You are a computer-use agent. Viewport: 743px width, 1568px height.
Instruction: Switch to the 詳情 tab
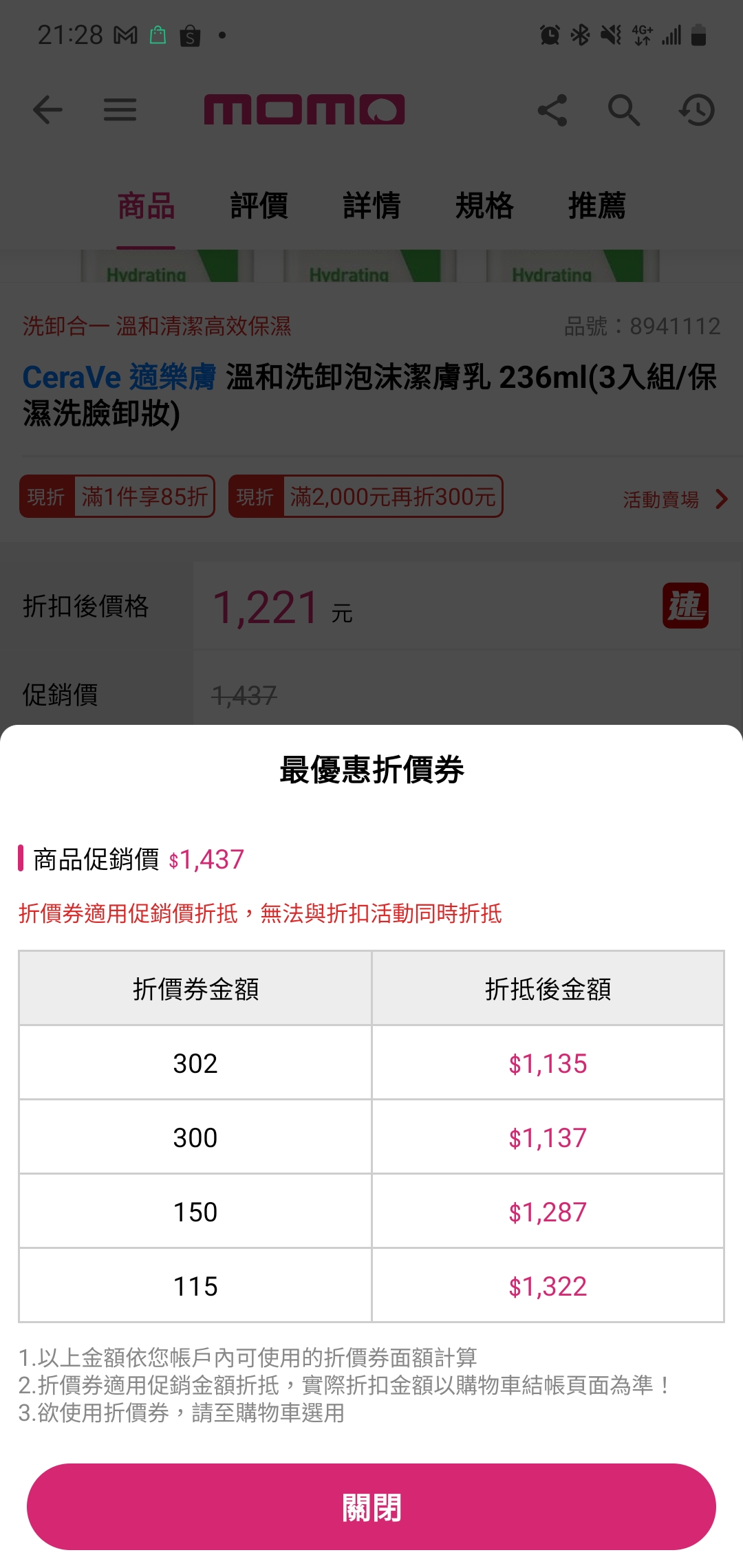pyautogui.click(x=371, y=206)
